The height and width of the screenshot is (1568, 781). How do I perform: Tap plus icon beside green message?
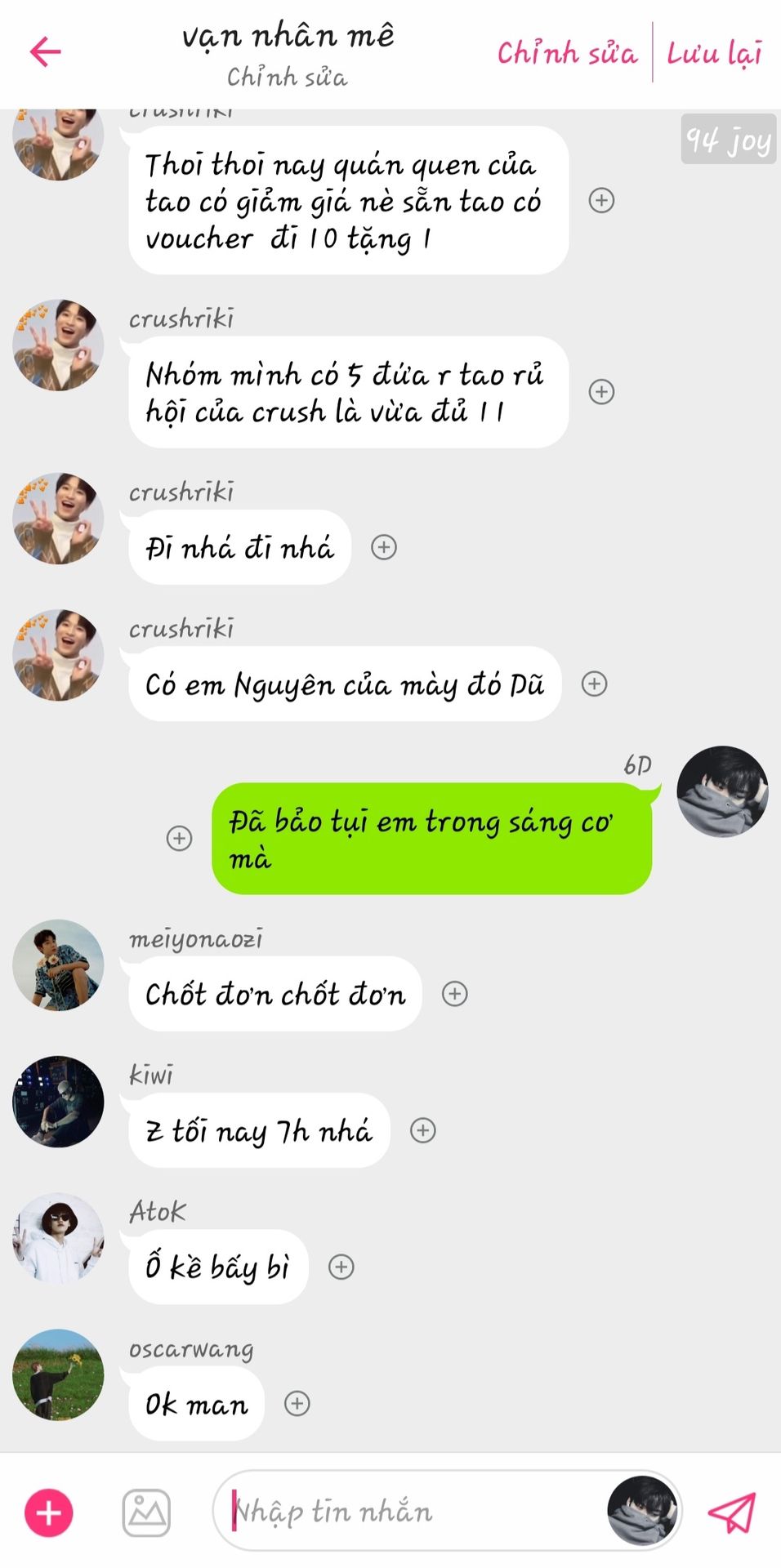coord(179,838)
